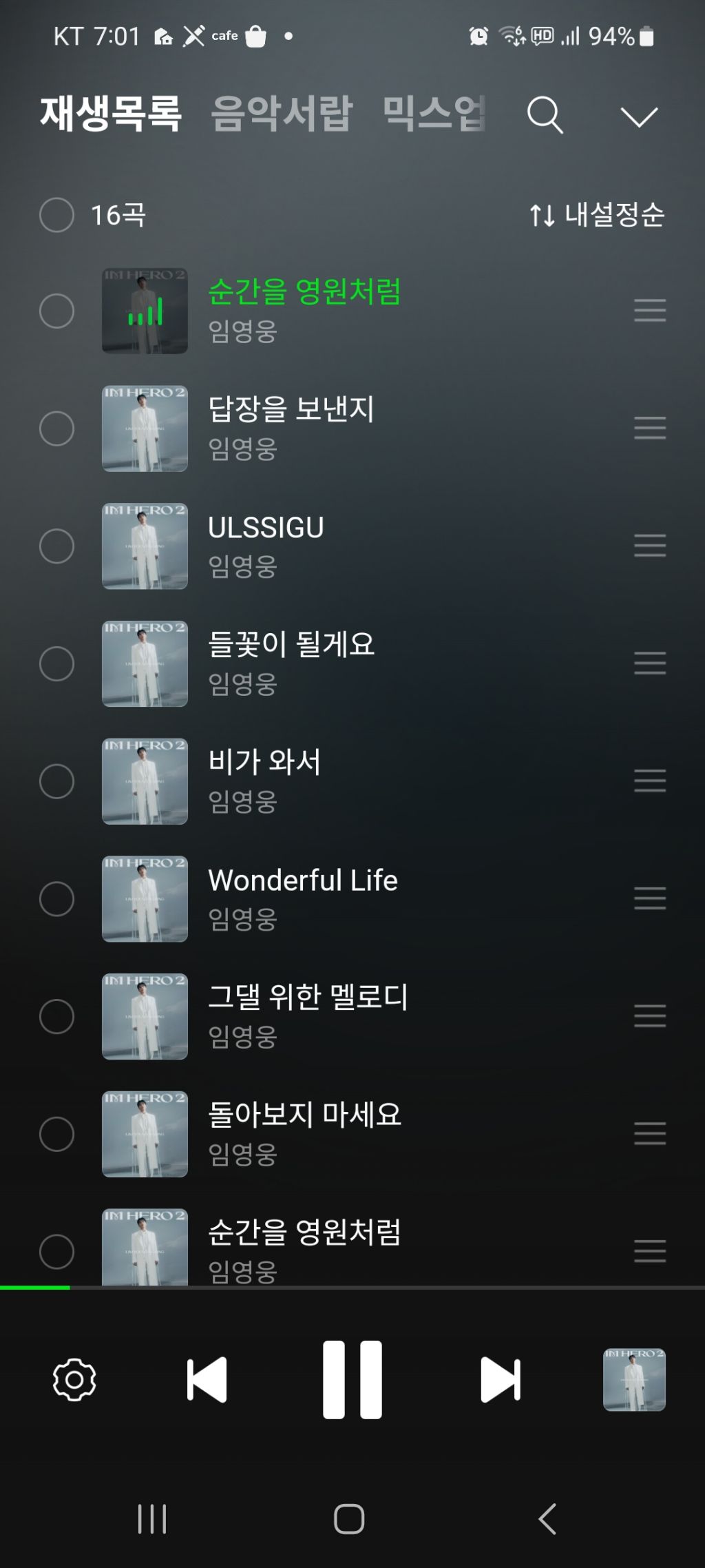This screenshot has height=1568, width=705.
Task: Open the search magnifier icon
Action: coord(545,115)
